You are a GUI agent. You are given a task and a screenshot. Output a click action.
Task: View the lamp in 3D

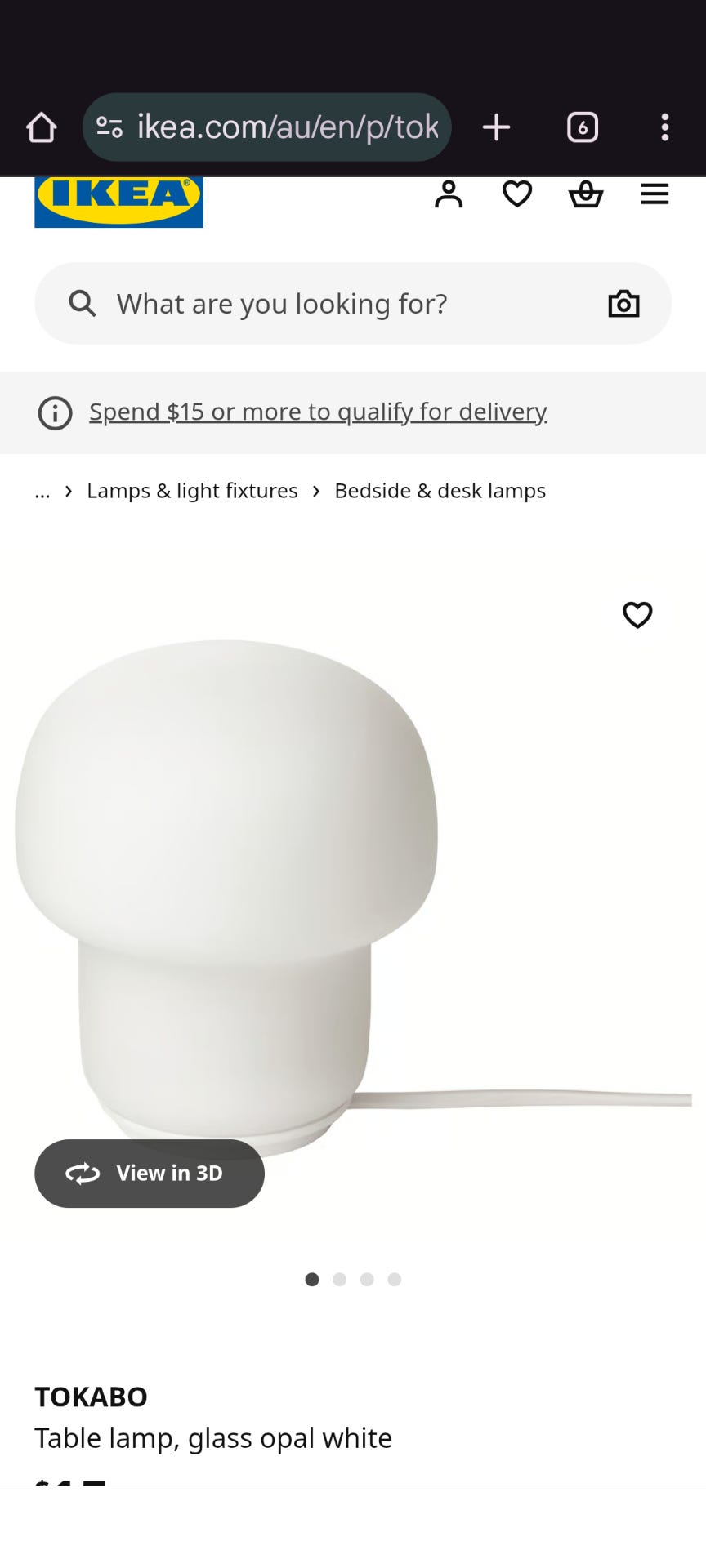point(150,1174)
